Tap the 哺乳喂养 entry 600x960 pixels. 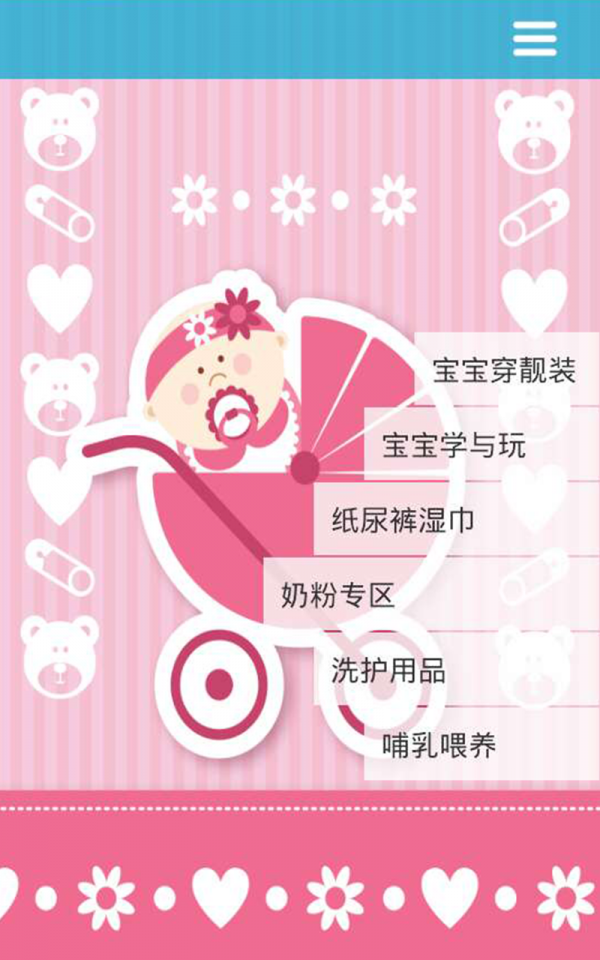(440, 746)
